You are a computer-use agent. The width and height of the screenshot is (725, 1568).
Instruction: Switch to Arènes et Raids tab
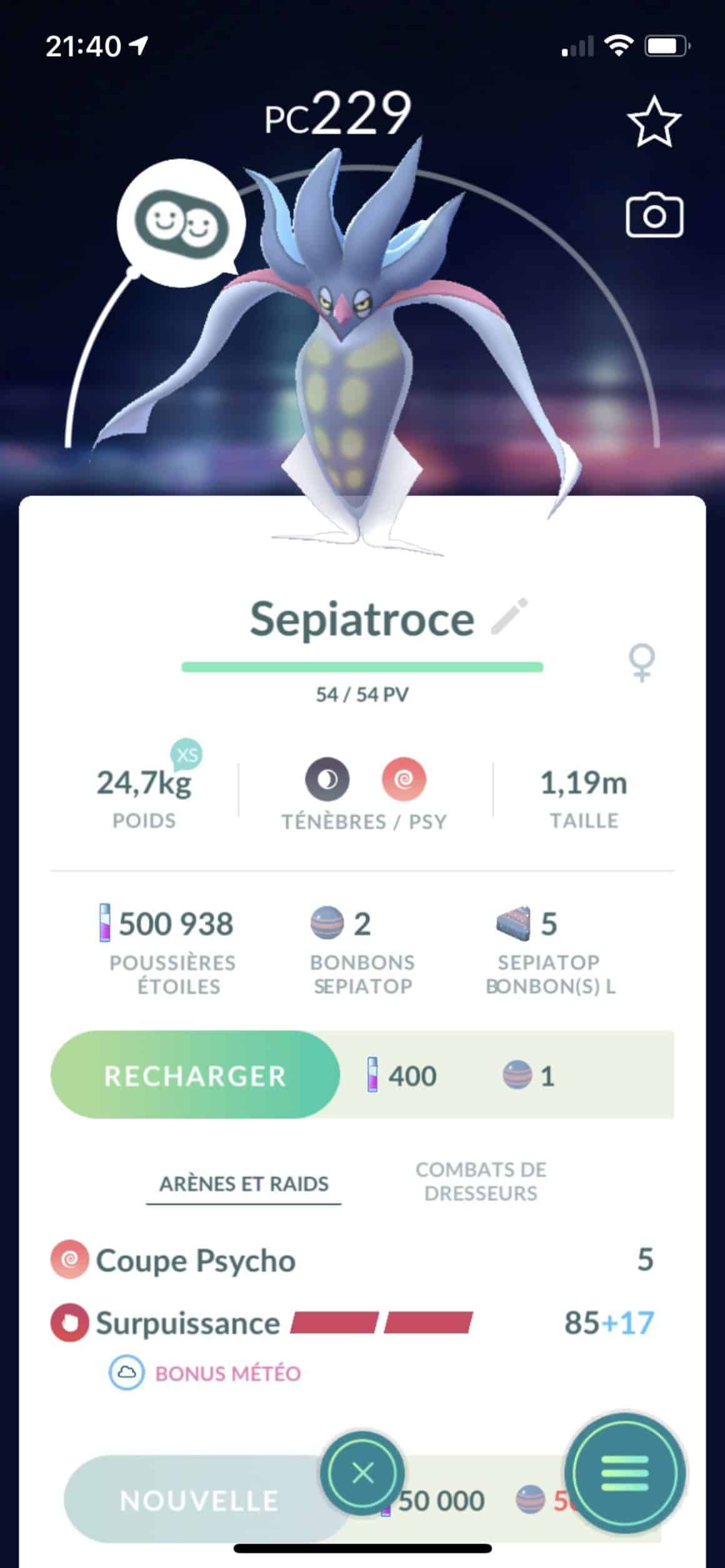(x=244, y=1183)
